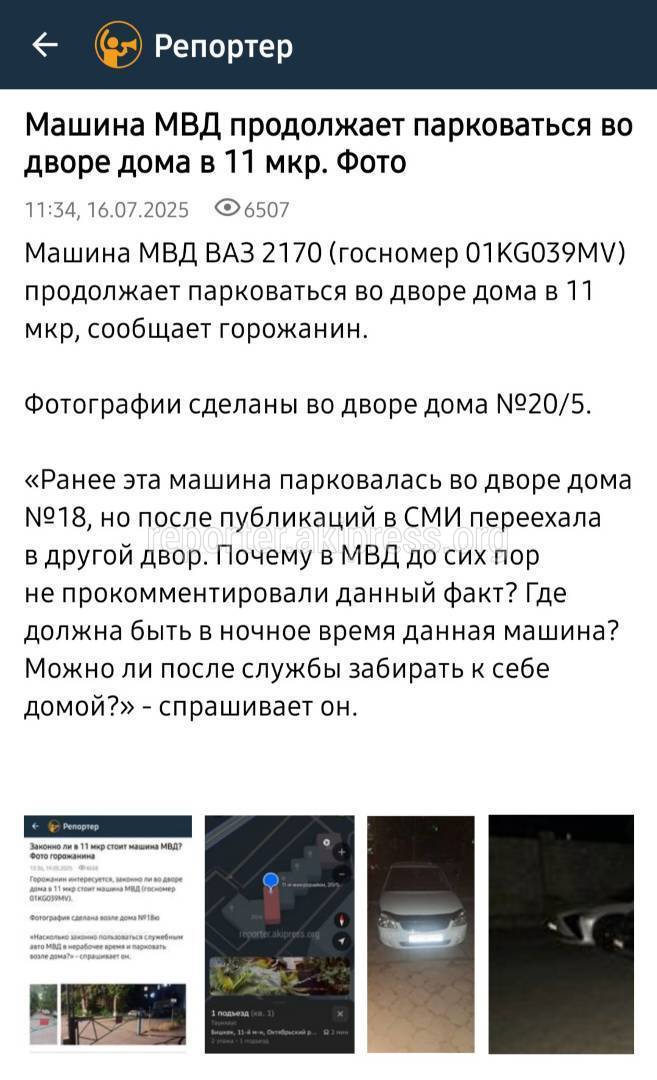The width and height of the screenshot is (657, 1080).
Task: Open the map screenshot photo
Action: coord(279,933)
